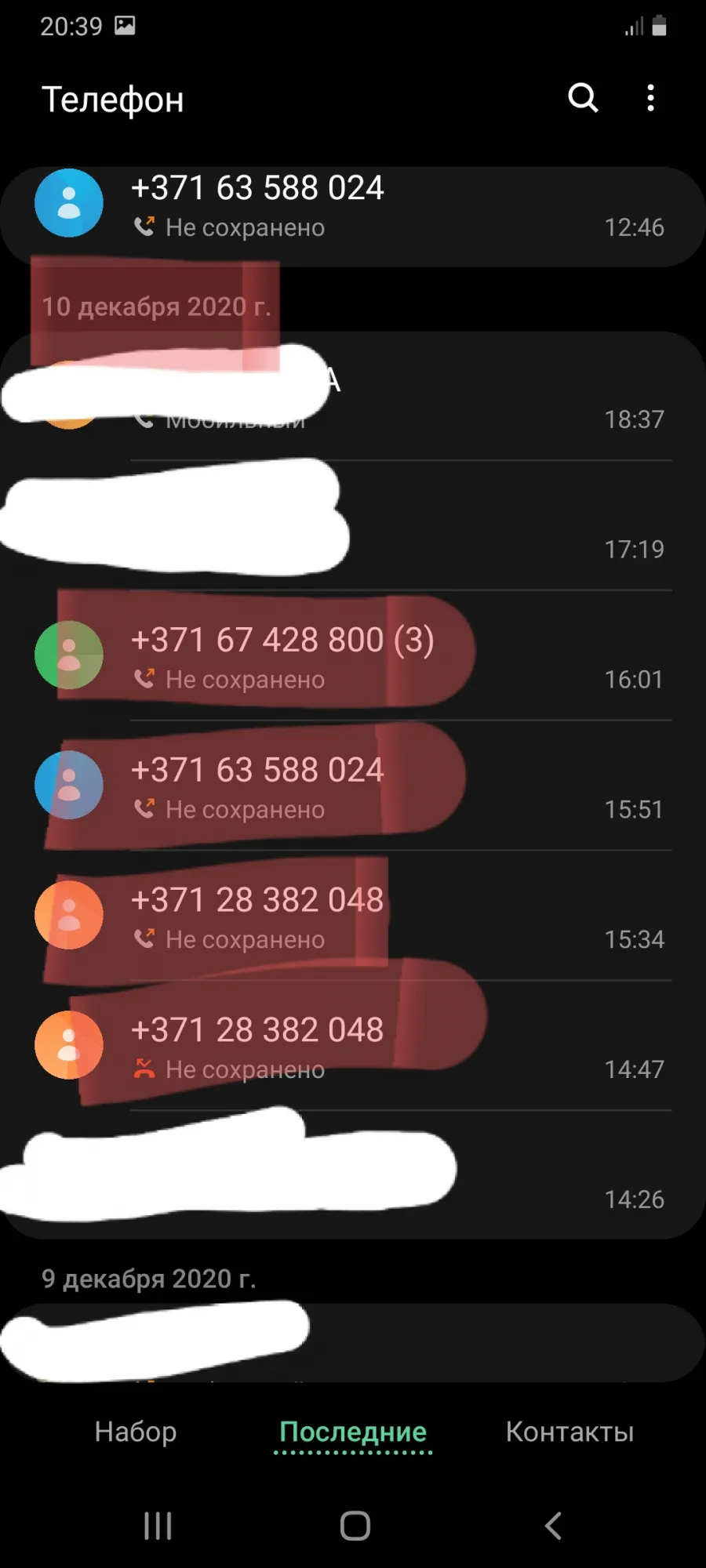Image resolution: width=706 pixels, height=1568 pixels.
Task: Select the Последние tab
Action: point(353,1432)
